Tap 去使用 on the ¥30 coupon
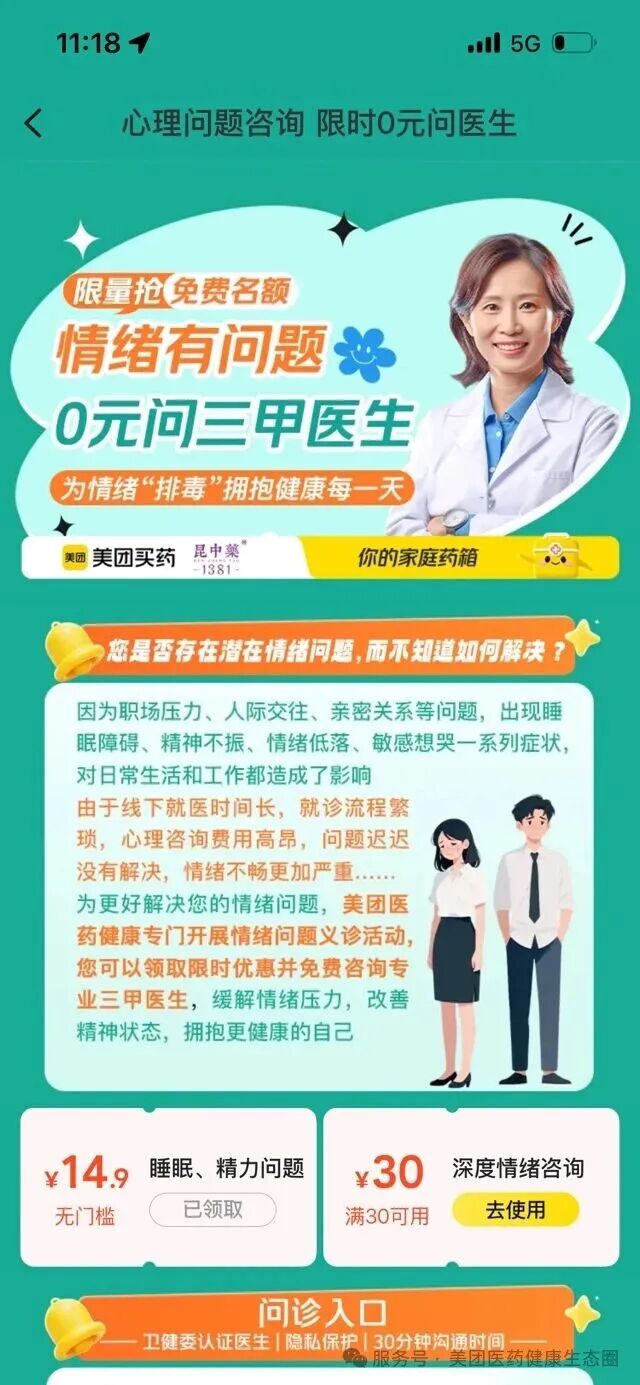Viewport: 640px width, 1385px height. pos(515,1210)
